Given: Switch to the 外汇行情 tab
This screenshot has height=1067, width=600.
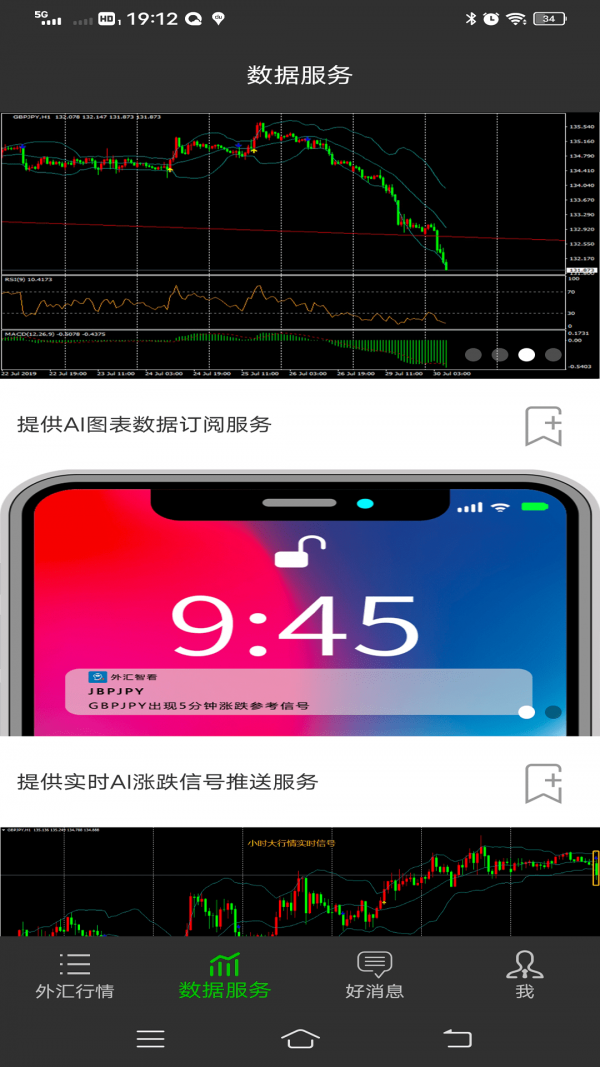Looking at the screenshot, I should [x=75, y=976].
